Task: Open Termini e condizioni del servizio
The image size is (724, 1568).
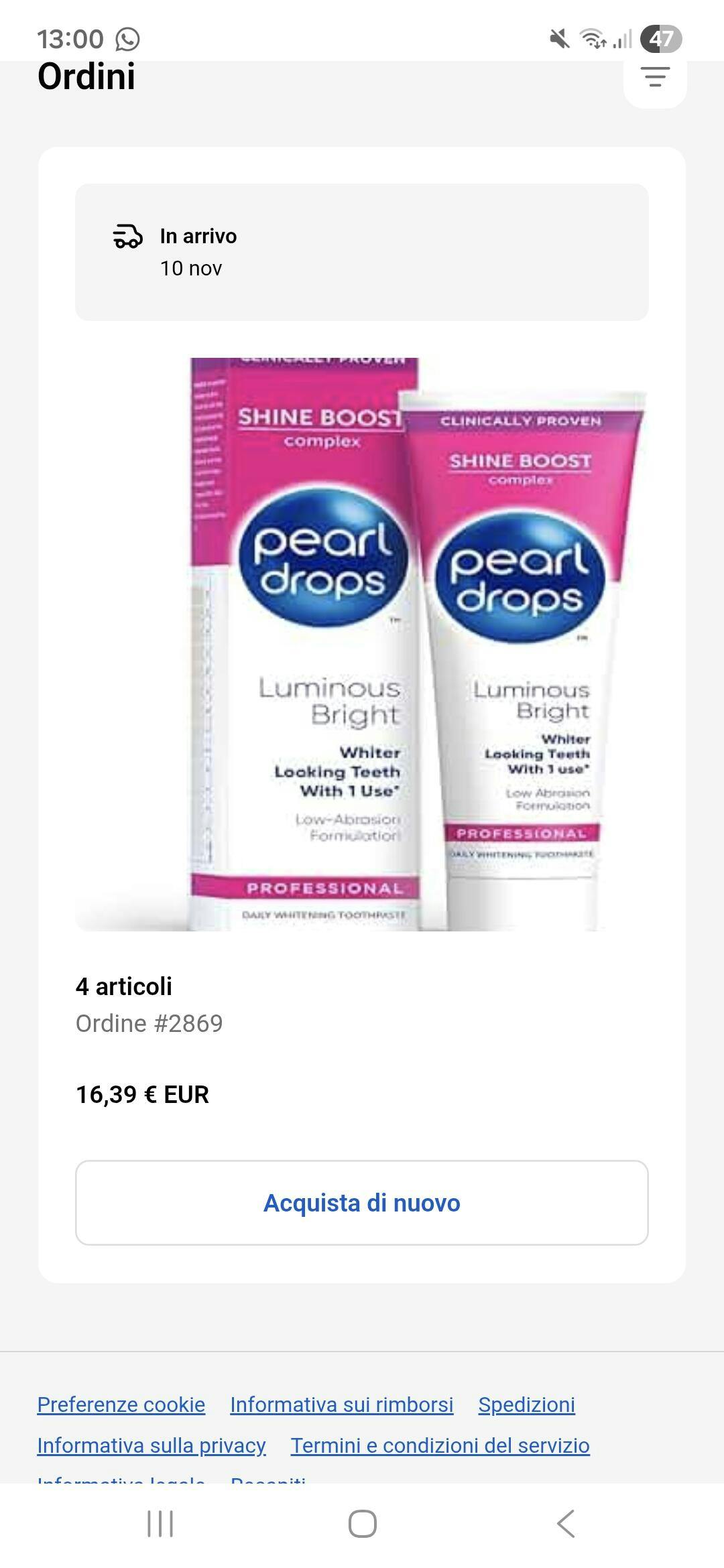Action: pos(440,1445)
